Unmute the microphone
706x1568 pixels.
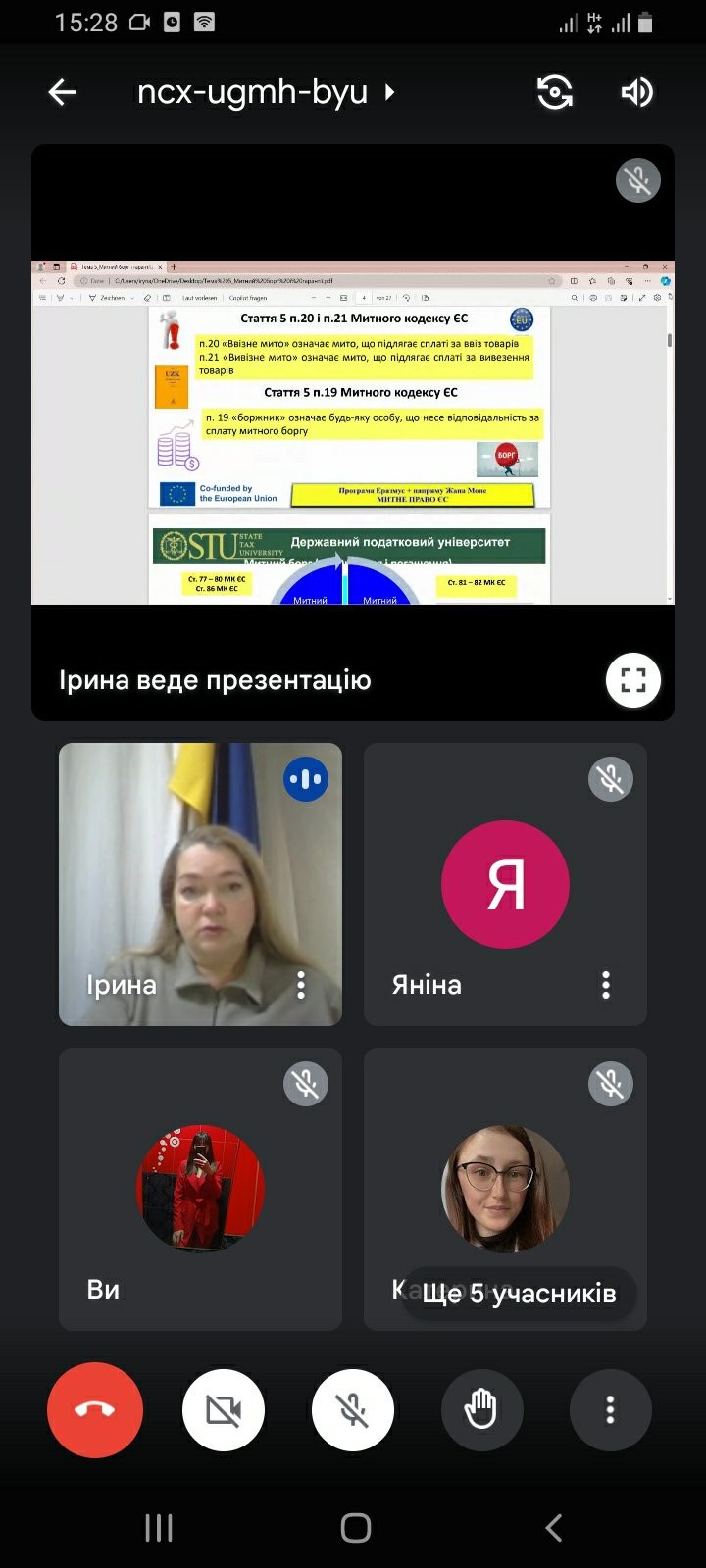pos(353,1410)
